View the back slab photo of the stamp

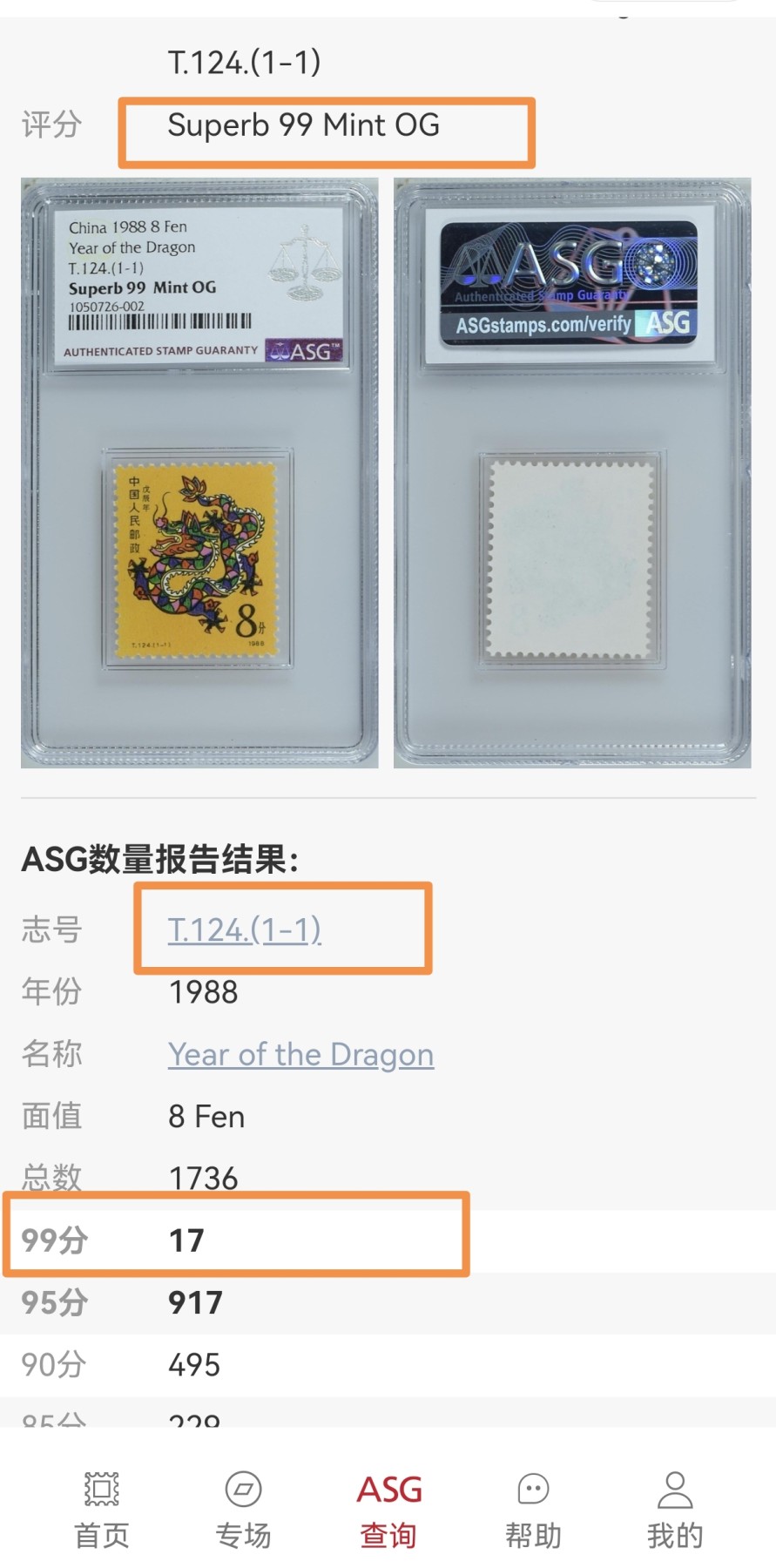coord(572,473)
